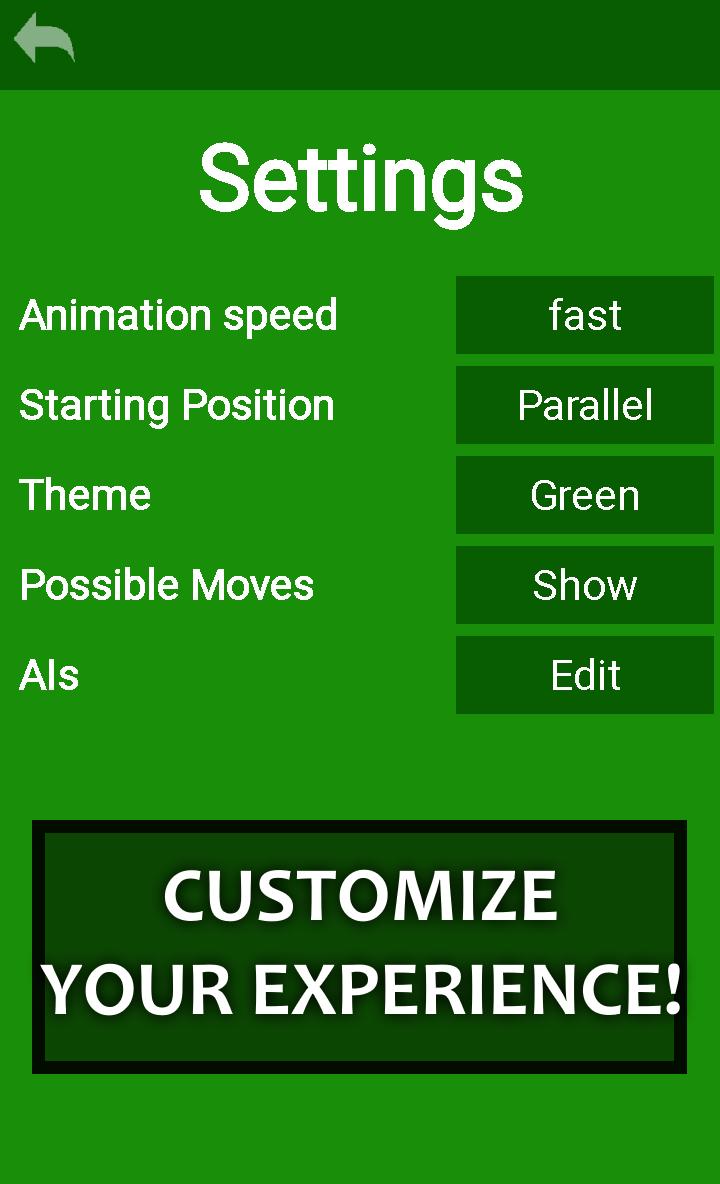Go back using the top arrow
Image resolution: width=720 pixels, height=1184 pixels.
click(44, 38)
